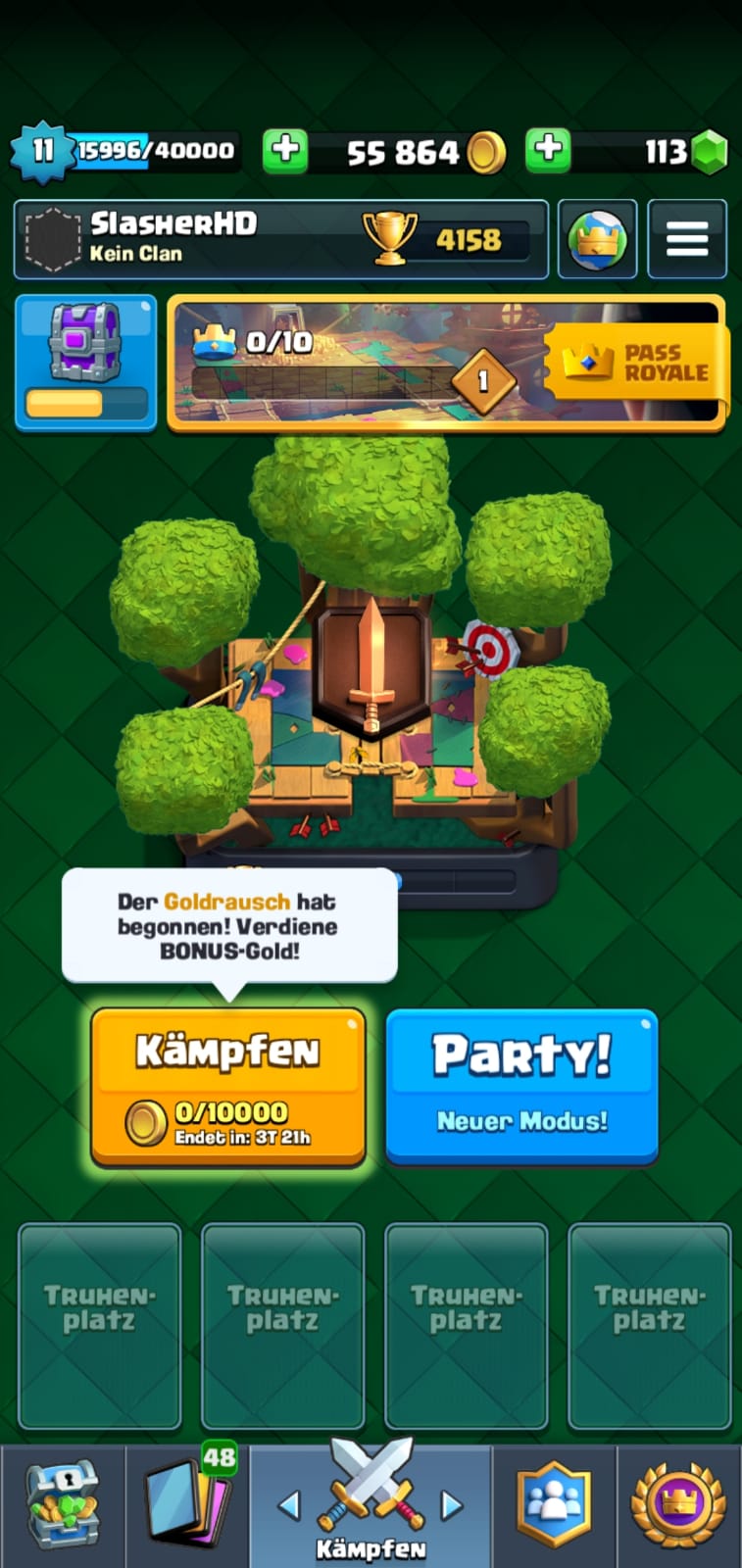Open the cards collection tab
Image resolution: width=742 pixels, height=1568 pixels.
pyautogui.click(x=187, y=1506)
